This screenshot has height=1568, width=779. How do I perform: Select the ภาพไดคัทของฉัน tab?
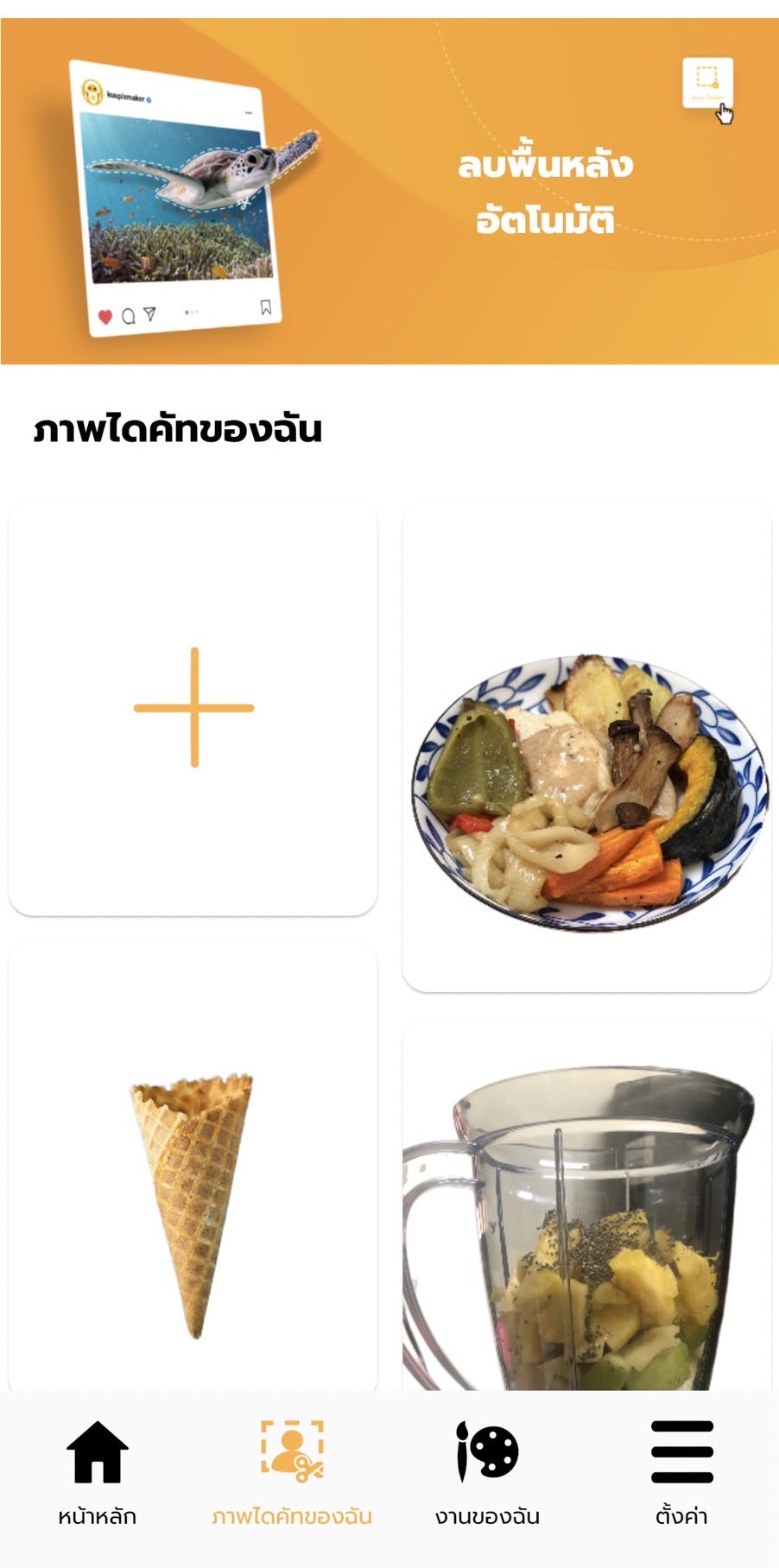click(292, 1471)
